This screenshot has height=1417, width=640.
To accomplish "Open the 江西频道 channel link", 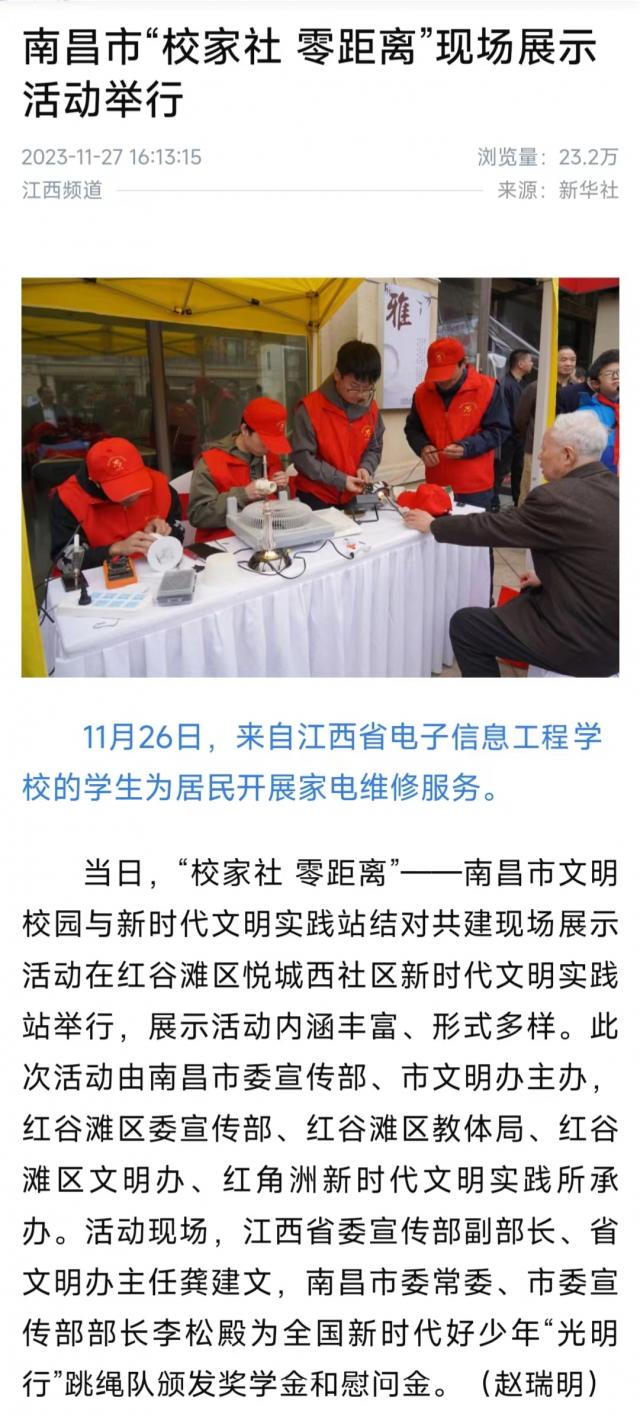I will tap(63, 190).
